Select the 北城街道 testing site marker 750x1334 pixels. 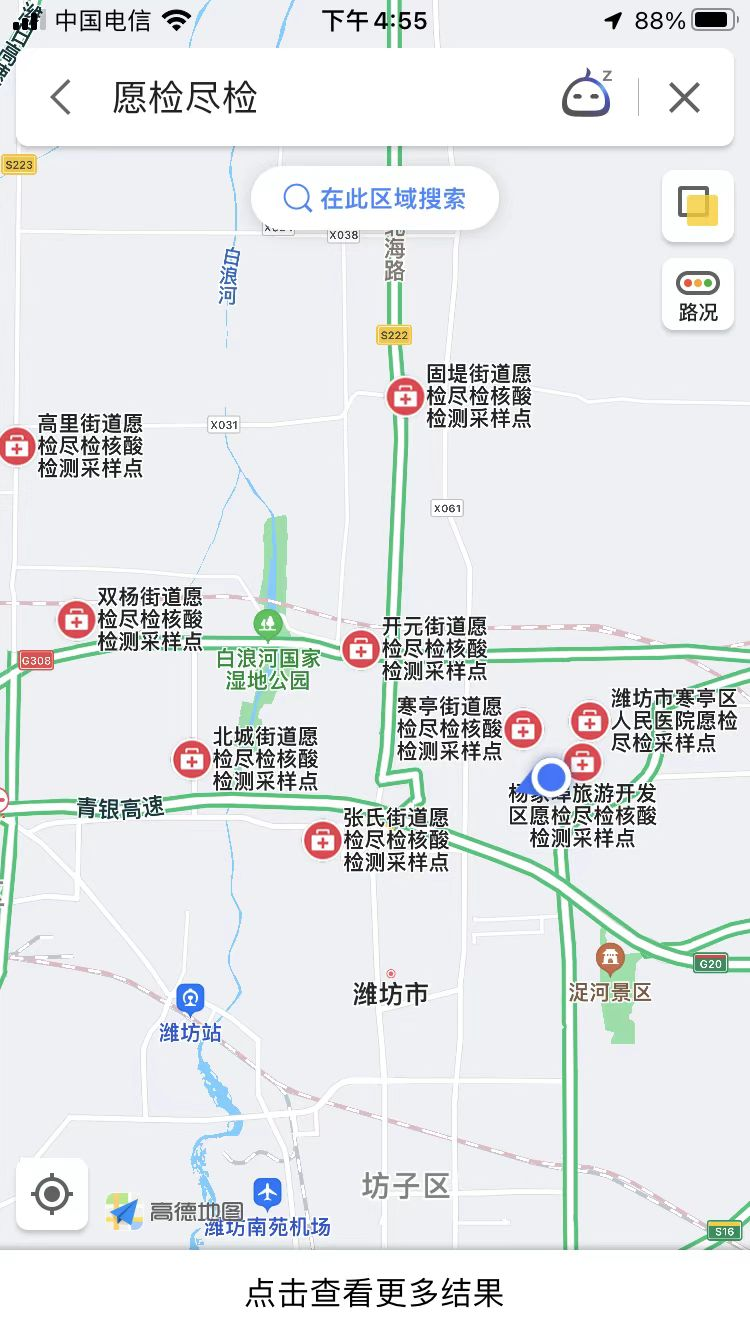[191, 760]
